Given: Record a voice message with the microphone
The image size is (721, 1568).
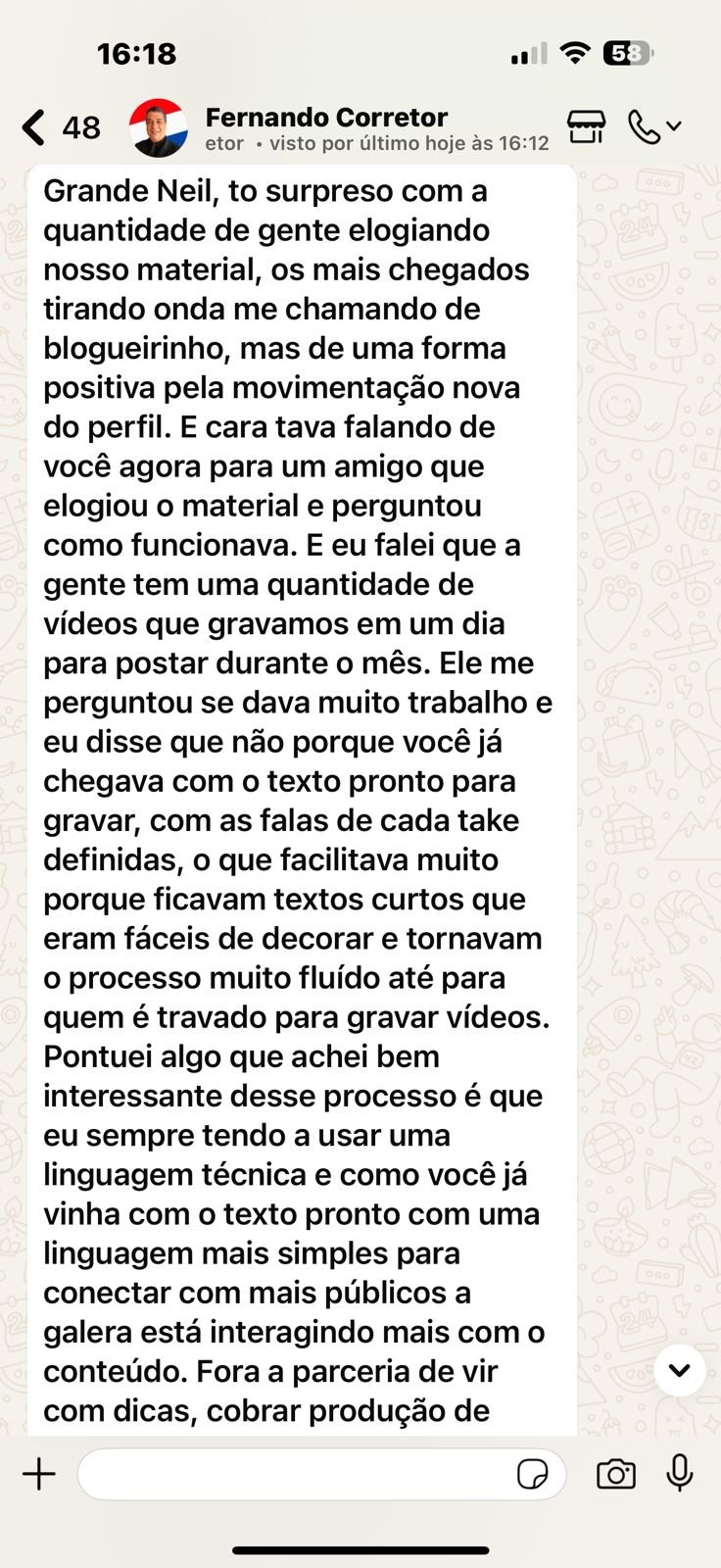Looking at the screenshot, I should tap(680, 1474).
